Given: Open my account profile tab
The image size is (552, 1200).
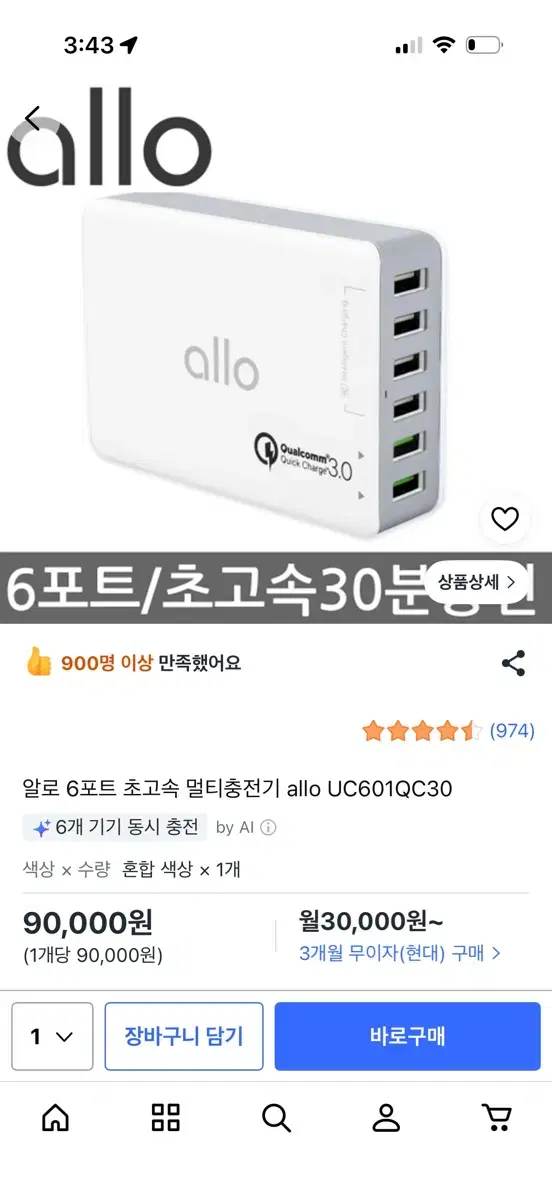Looking at the screenshot, I should pos(386,1118).
